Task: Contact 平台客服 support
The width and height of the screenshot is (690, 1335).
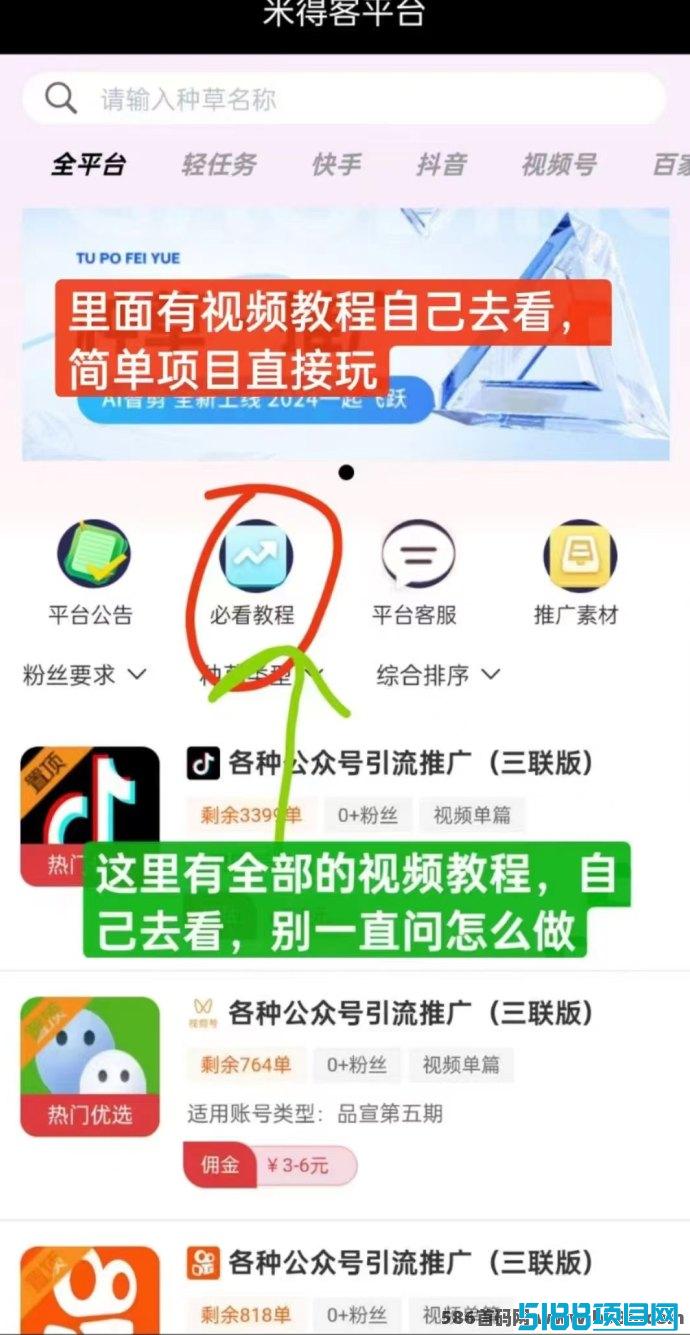Action: pyautogui.click(x=415, y=573)
